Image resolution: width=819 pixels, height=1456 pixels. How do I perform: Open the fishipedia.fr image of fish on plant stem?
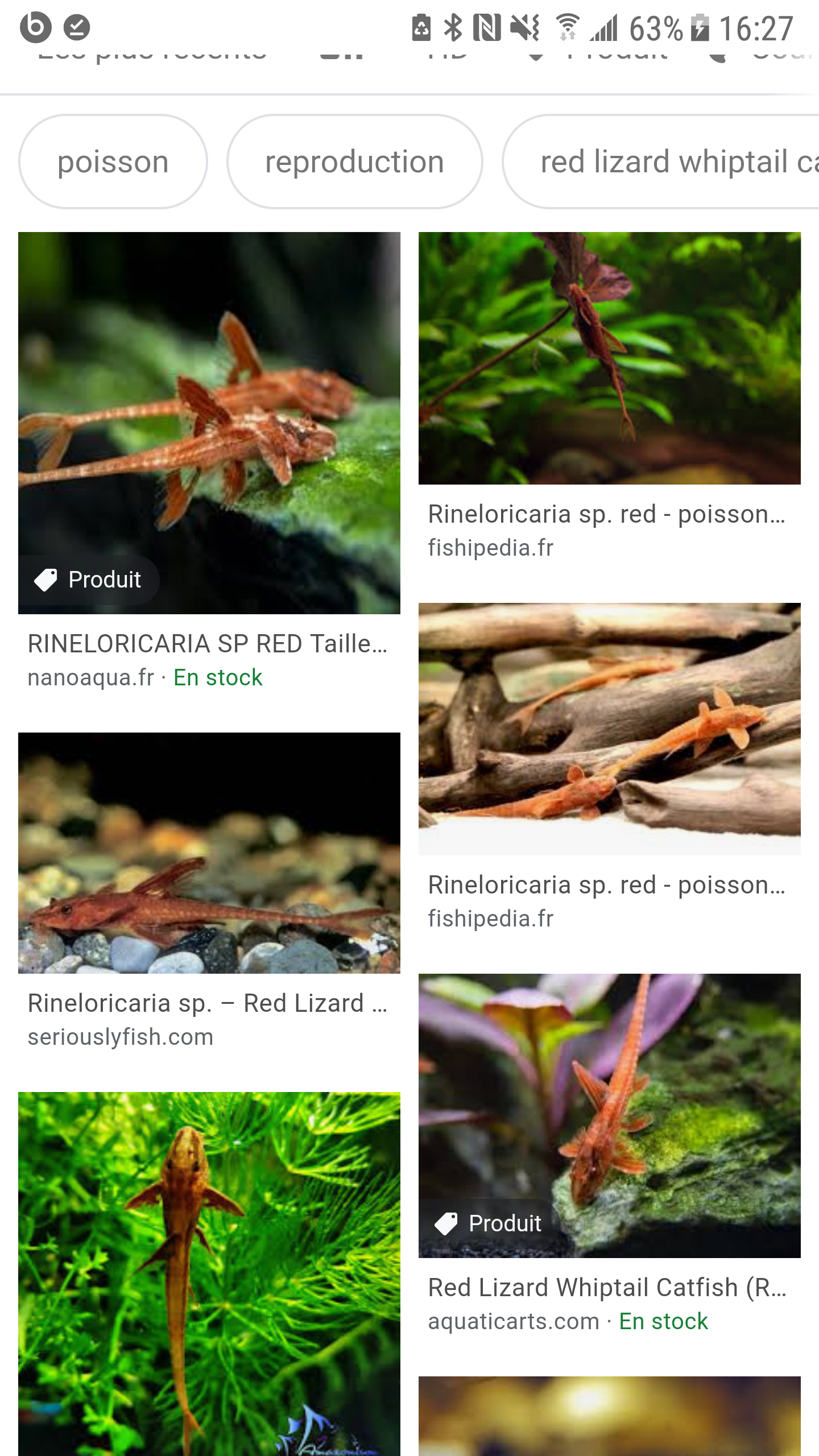[x=609, y=358]
